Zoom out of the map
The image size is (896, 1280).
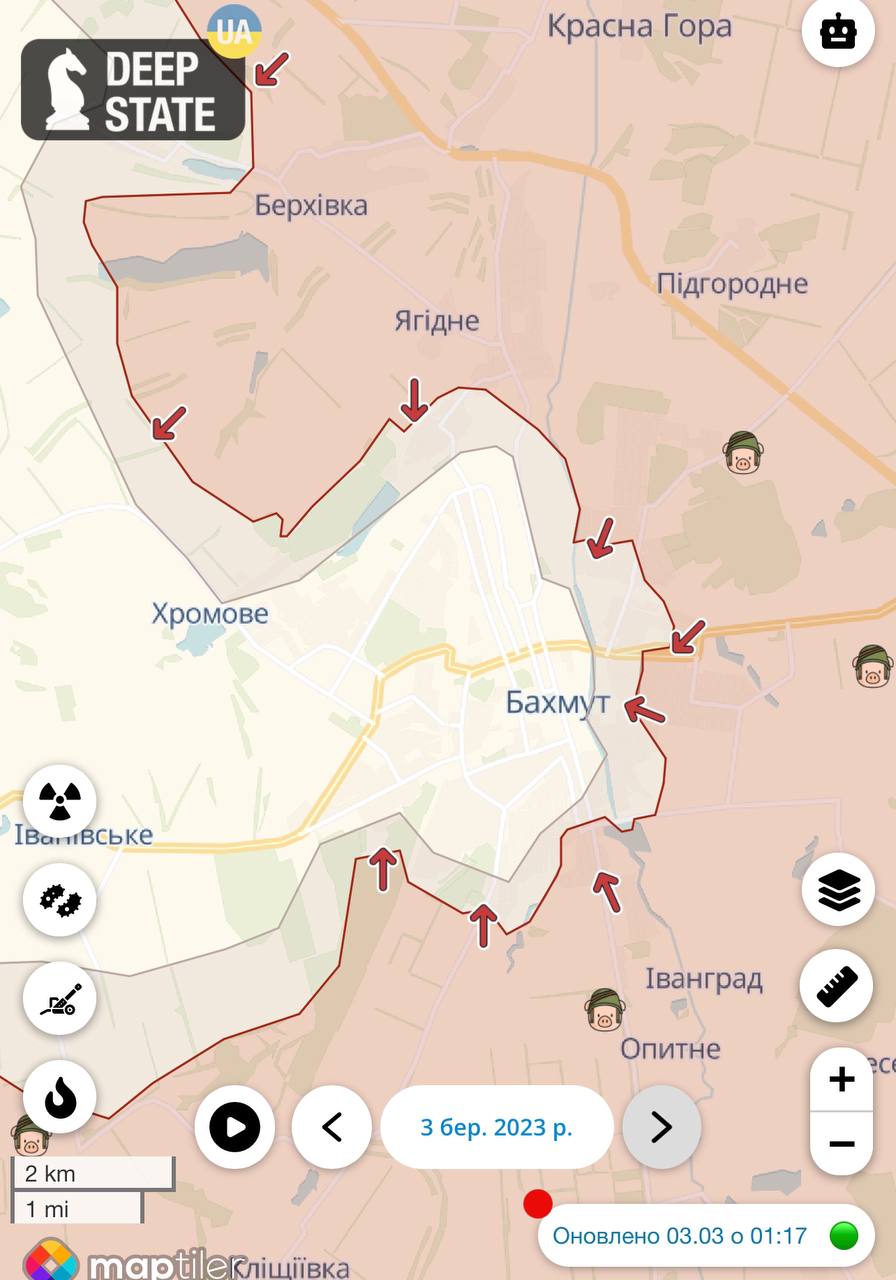click(842, 1143)
